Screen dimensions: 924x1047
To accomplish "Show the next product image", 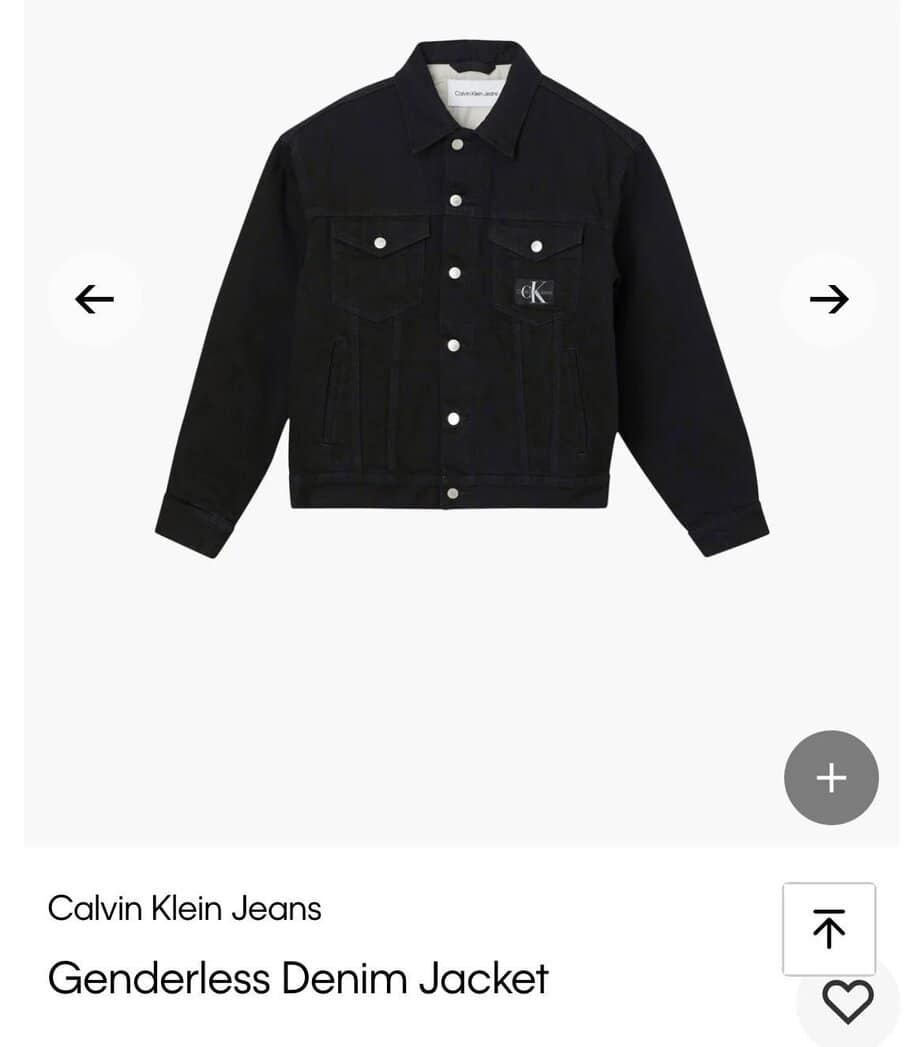I will (x=828, y=299).
